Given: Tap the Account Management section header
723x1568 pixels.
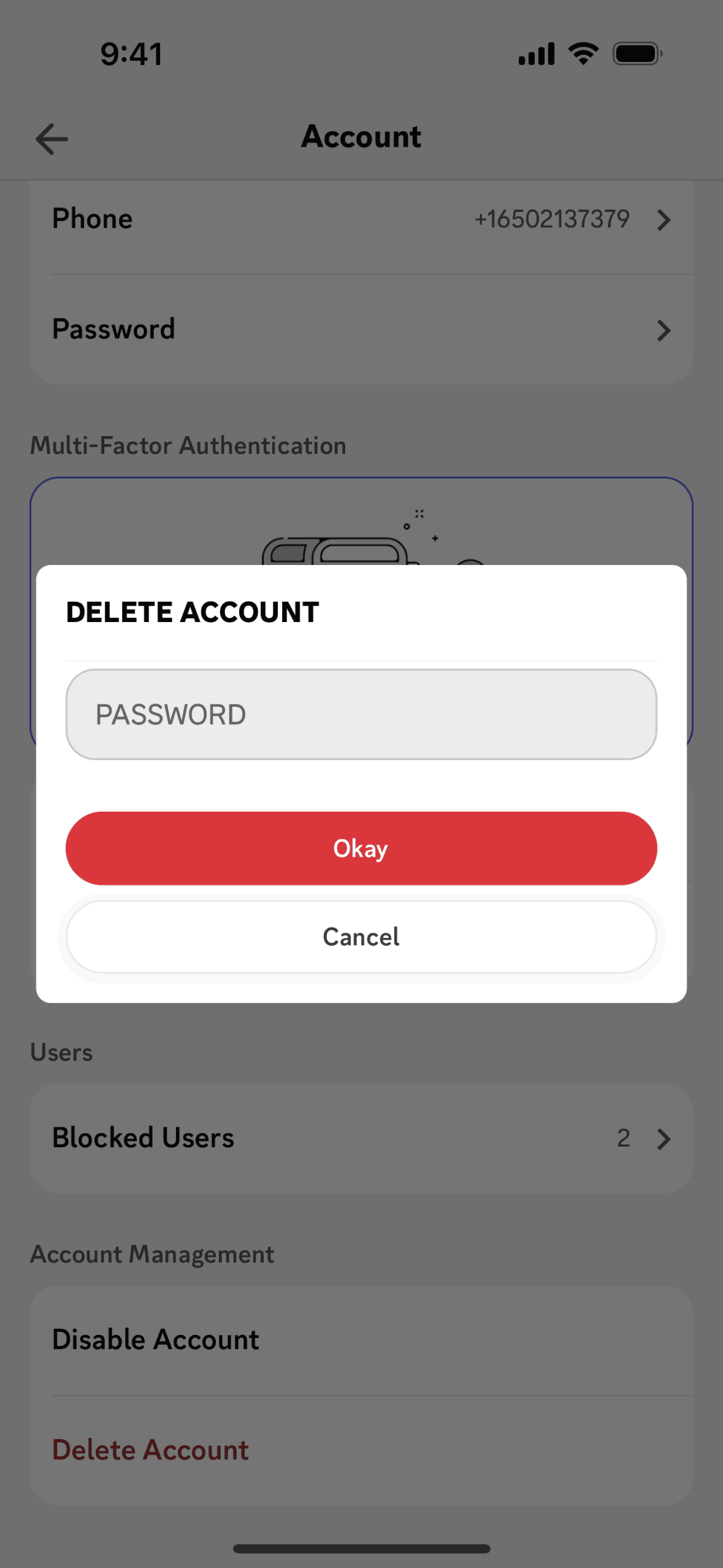Looking at the screenshot, I should (x=152, y=1254).
